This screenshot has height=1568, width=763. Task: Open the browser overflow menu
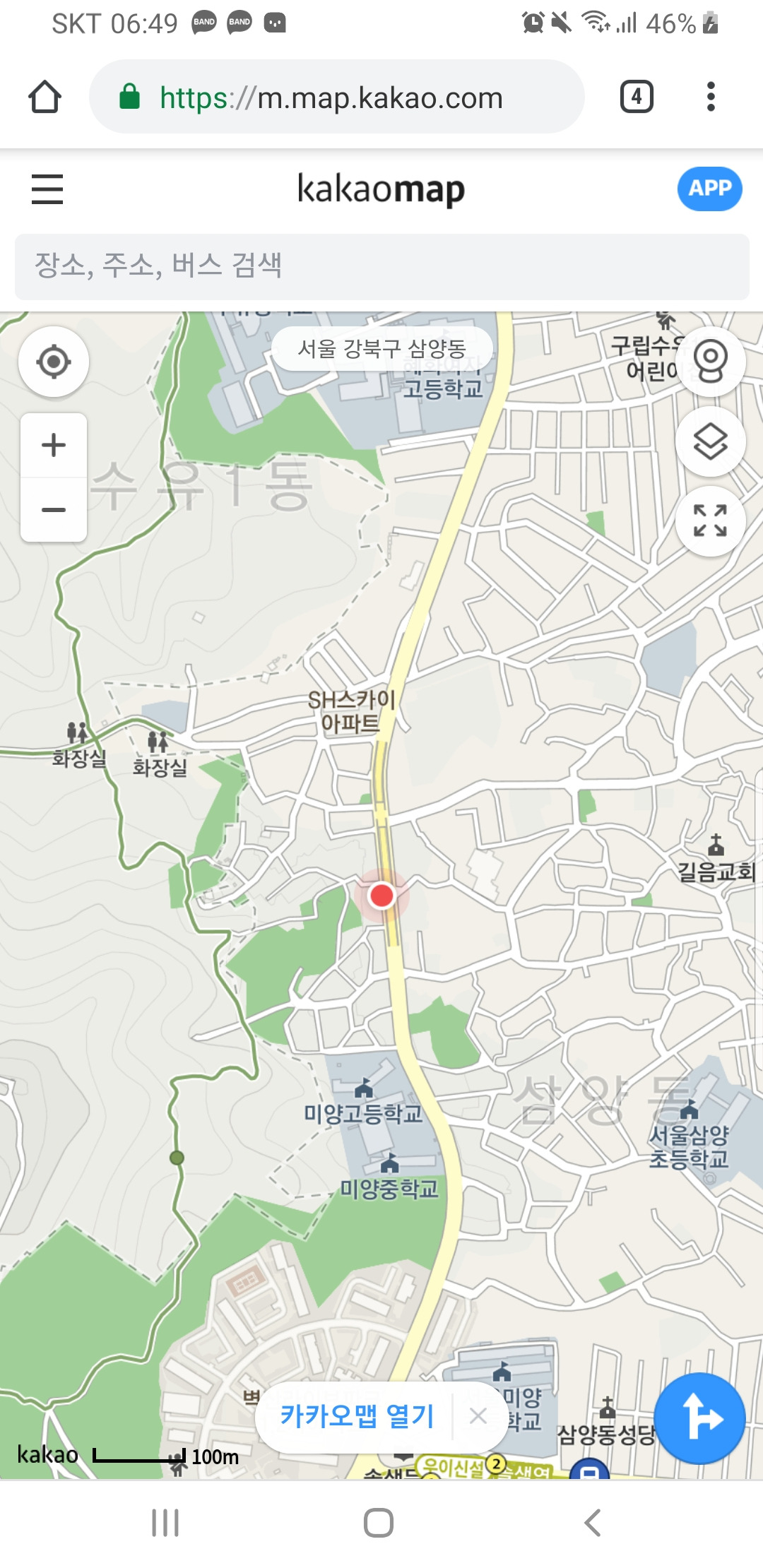(x=711, y=97)
